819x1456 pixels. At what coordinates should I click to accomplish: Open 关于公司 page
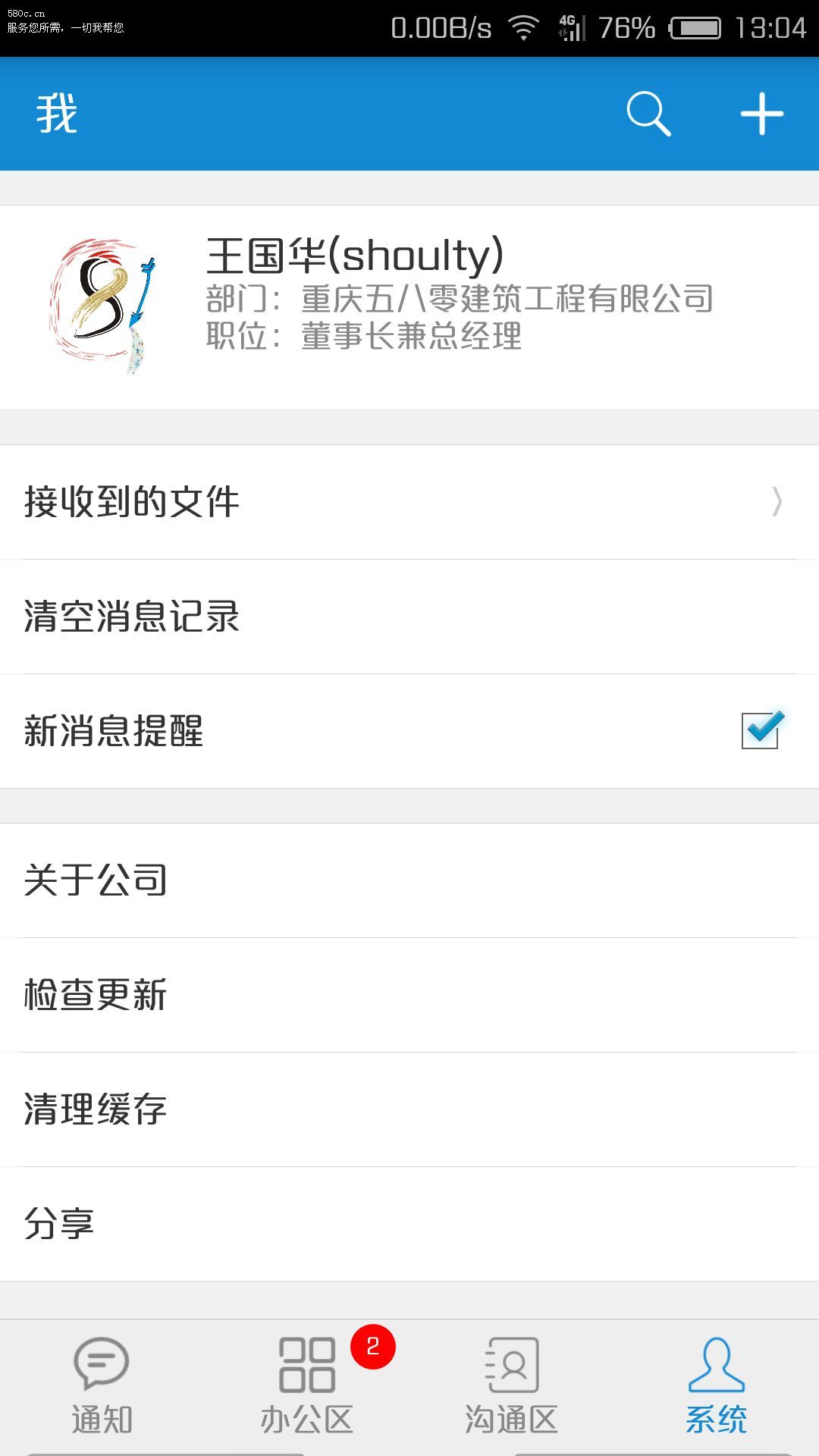click(x=409, y=880)
